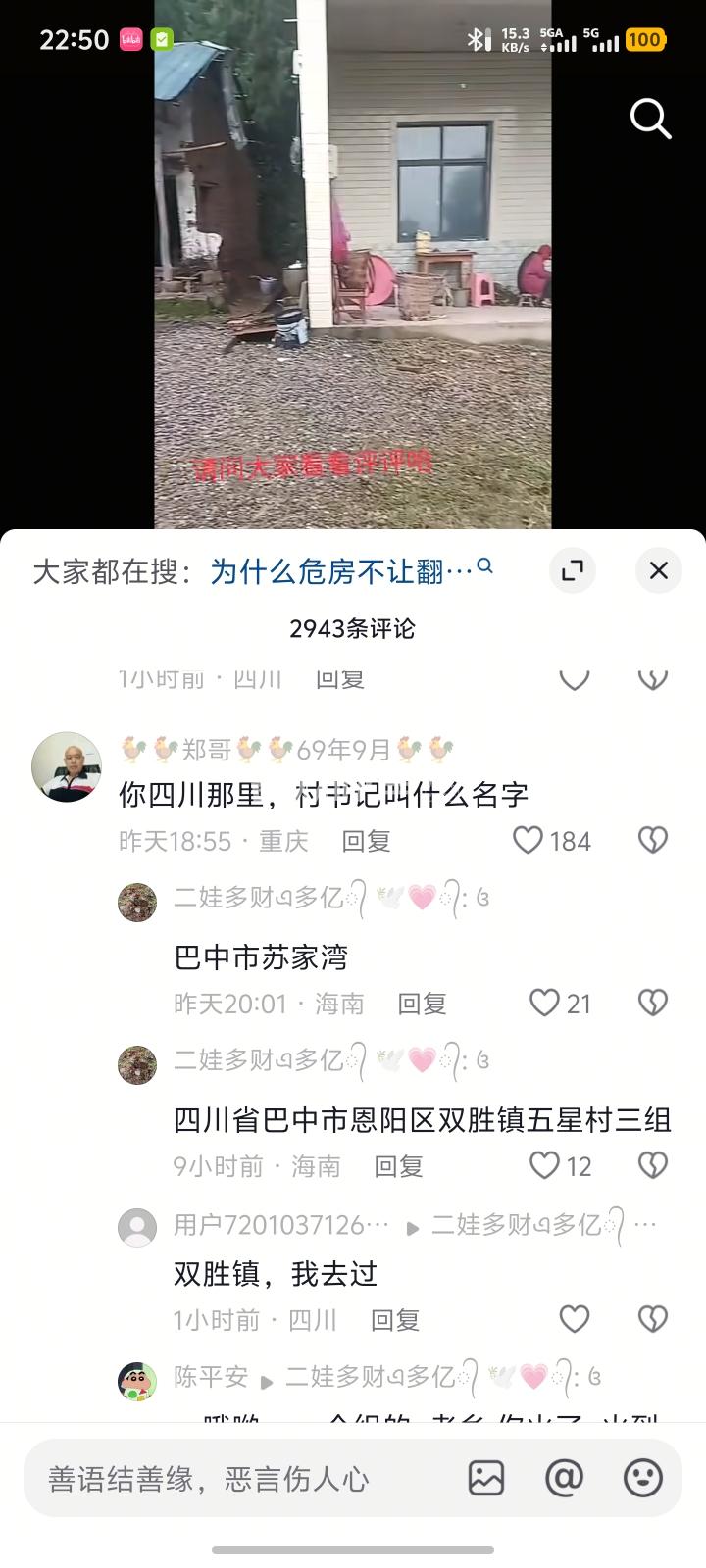Reply to the 巴中市苏家湾 comment
The height and width of the screenshot is (1568, 706).
tap(422, 1004)
